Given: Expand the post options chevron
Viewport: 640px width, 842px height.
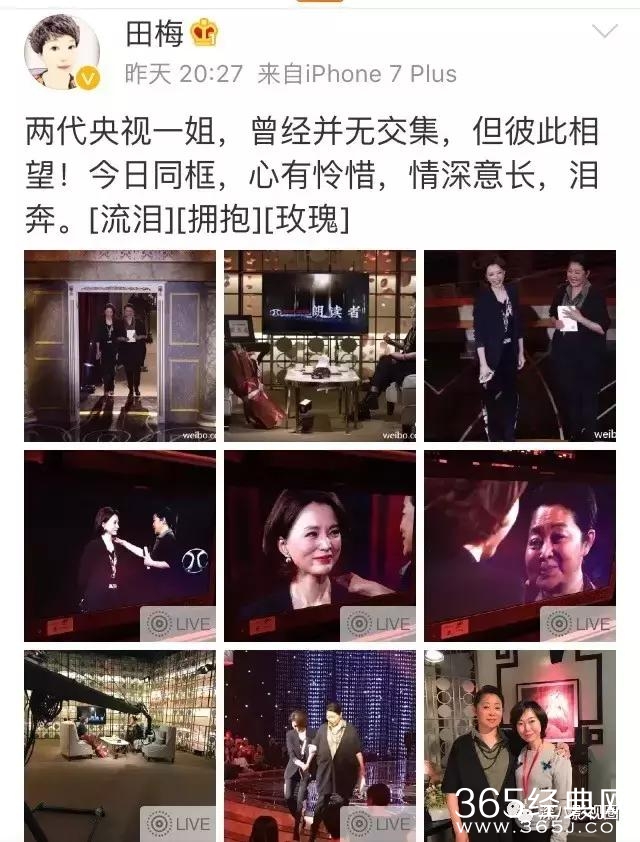Looking at the screenshot, I should pos(605,32).
